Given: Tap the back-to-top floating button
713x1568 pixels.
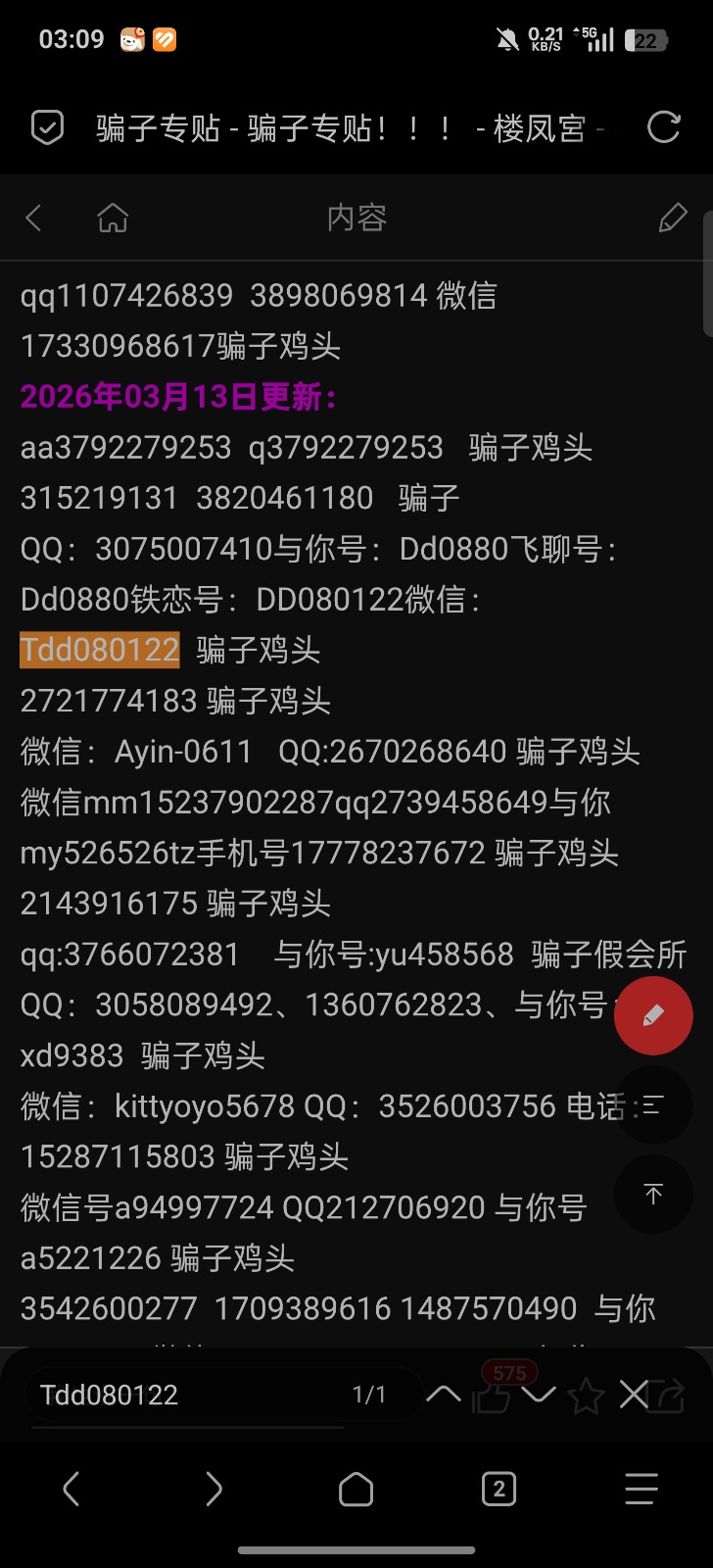Looking at the screenshot, I should pyautogui.click(x=652, y=1194).
